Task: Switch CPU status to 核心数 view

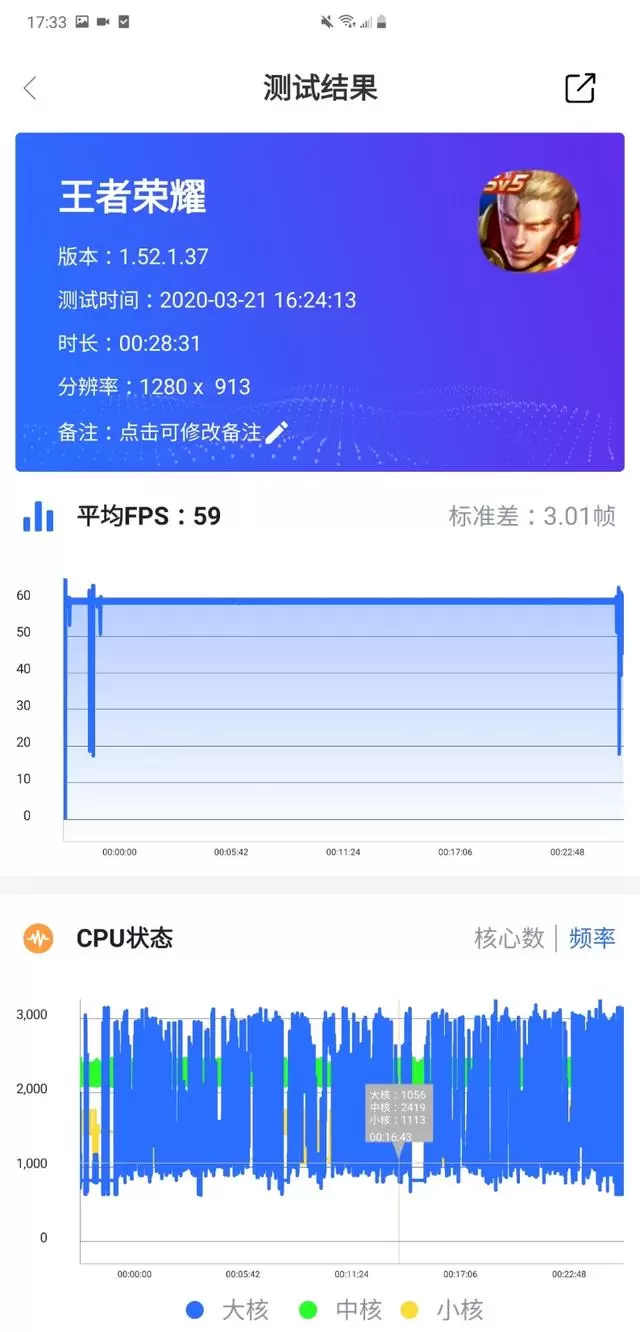Action: pos(509,938)
